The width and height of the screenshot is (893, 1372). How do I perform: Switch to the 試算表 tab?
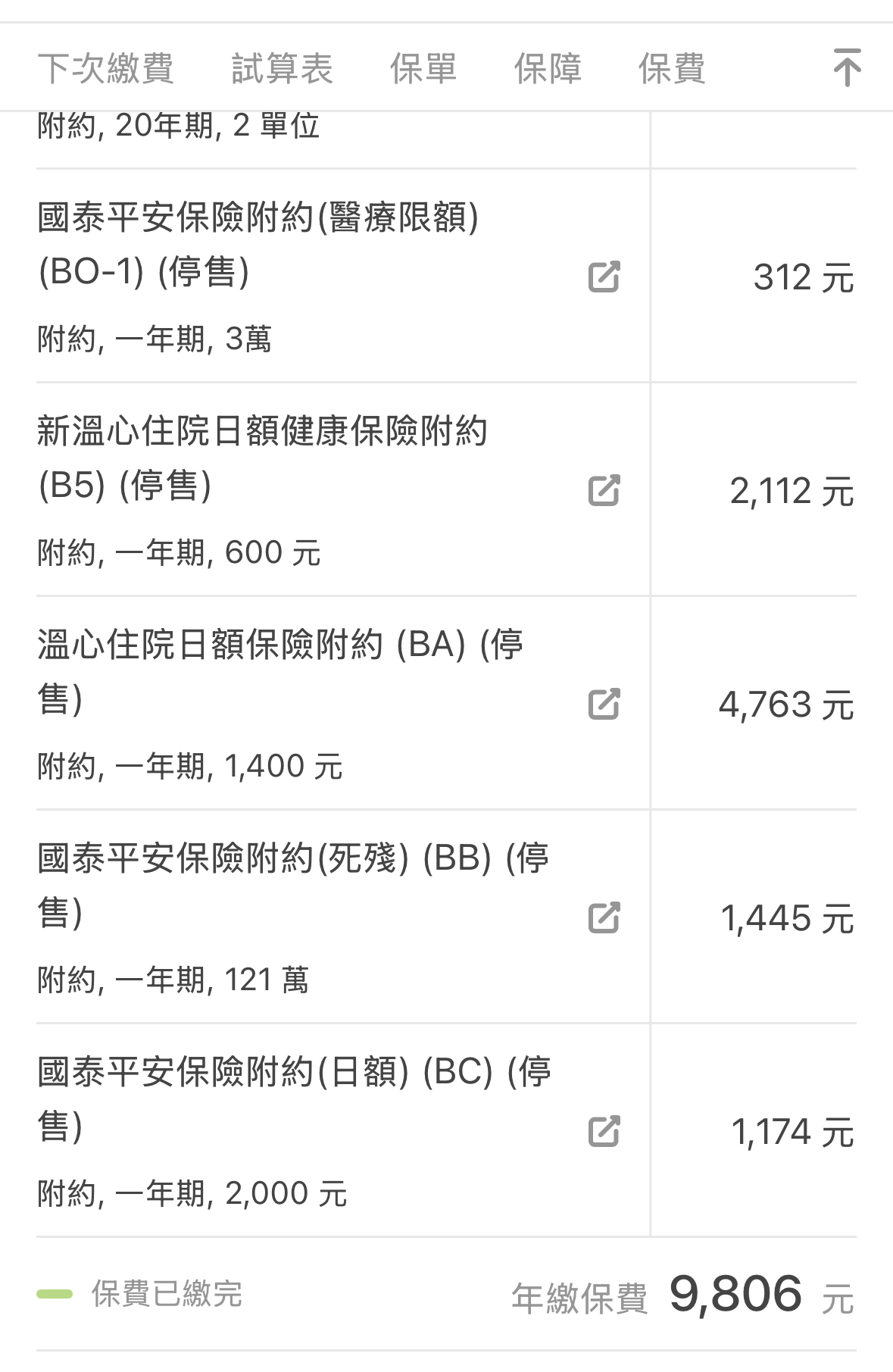[282, 68]
